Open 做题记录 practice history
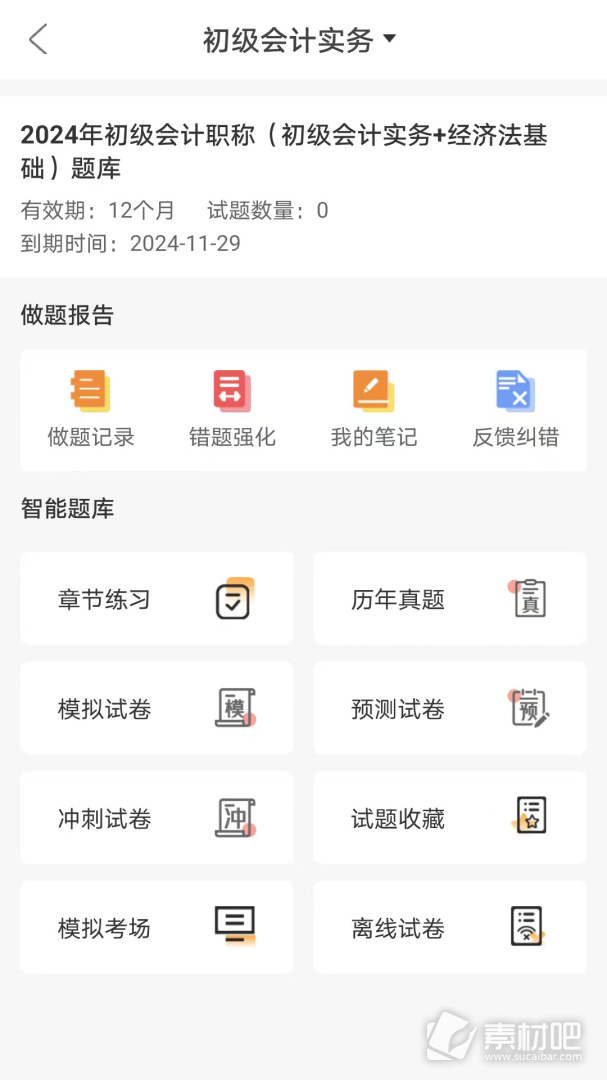This screenshot has width=607, height=1080. click(91, 410)
